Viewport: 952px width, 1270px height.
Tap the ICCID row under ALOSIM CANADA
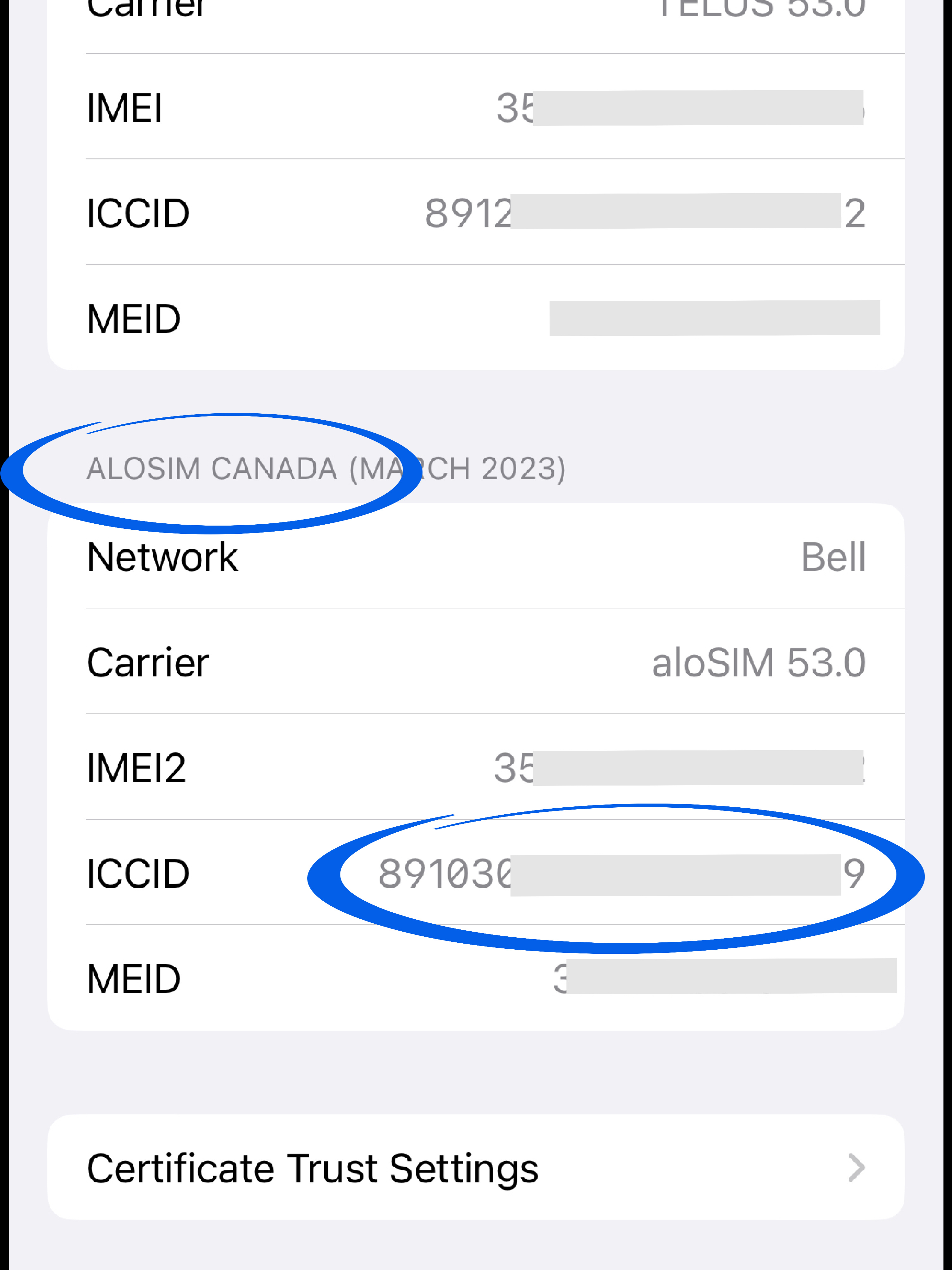476,873
